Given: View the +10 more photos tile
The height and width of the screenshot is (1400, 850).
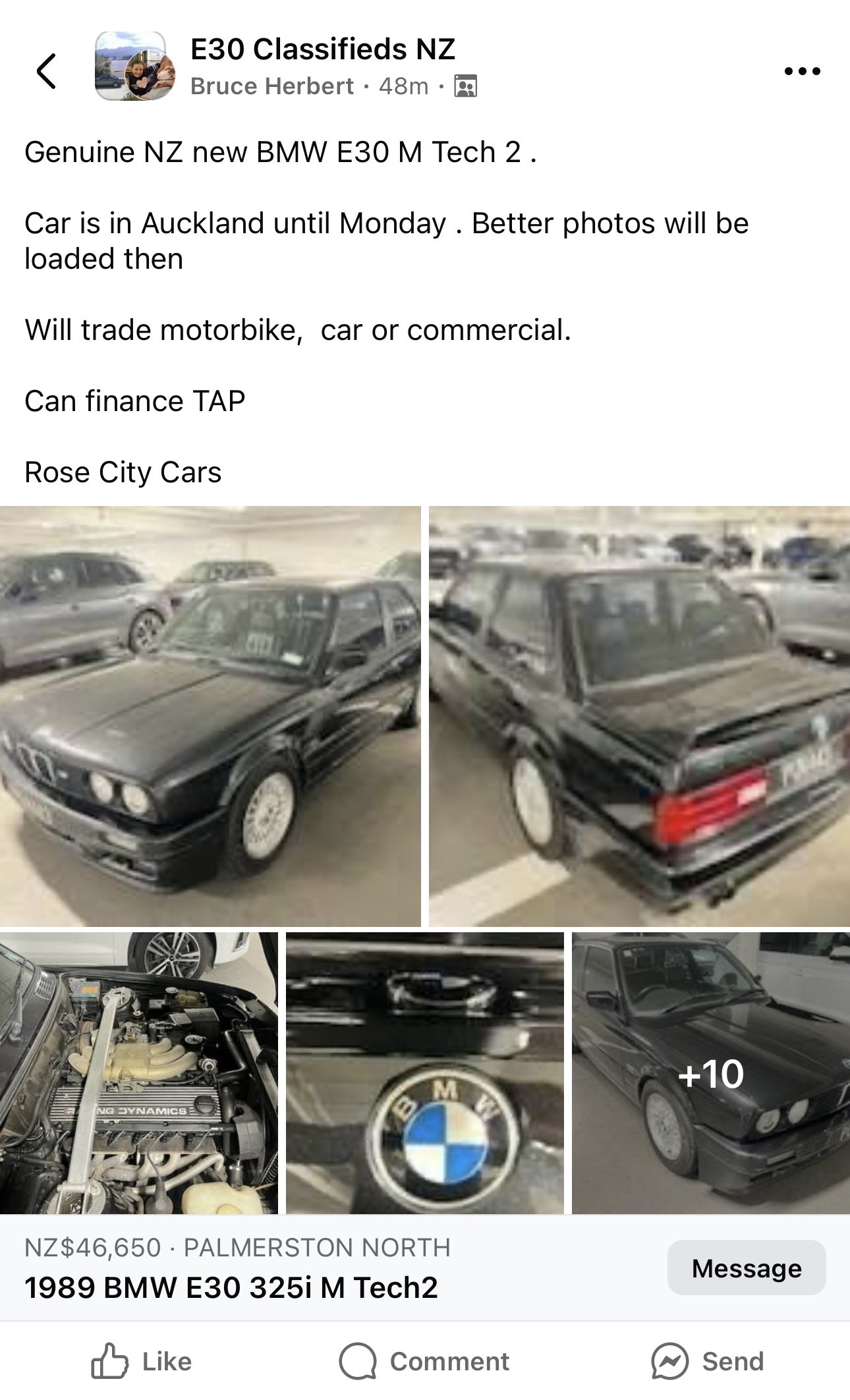Looking at the screenshot, I should (711, 1073).
